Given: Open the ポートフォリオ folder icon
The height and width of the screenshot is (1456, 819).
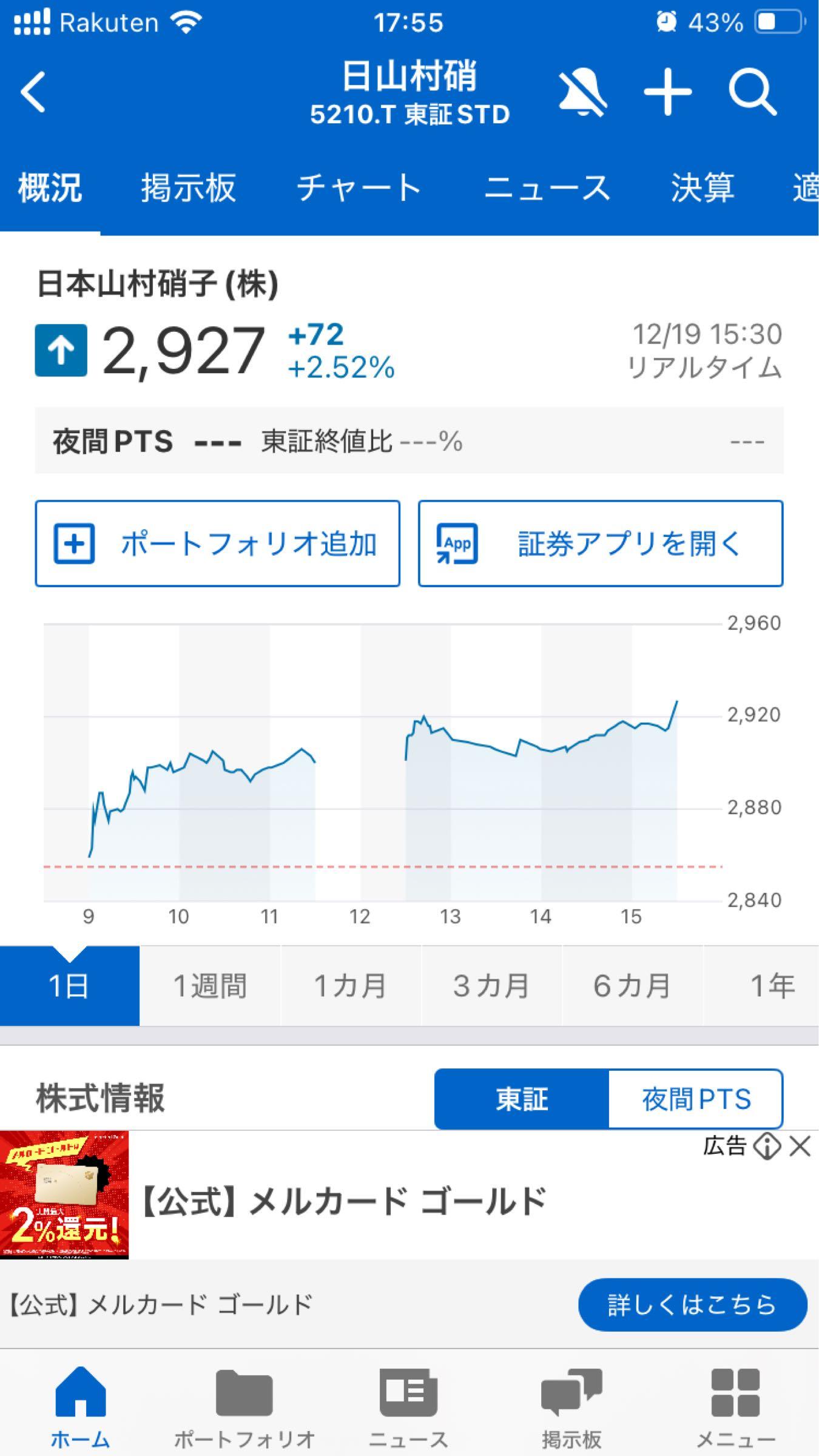Looking at the screenshot, I should [x=245, y=1395].
